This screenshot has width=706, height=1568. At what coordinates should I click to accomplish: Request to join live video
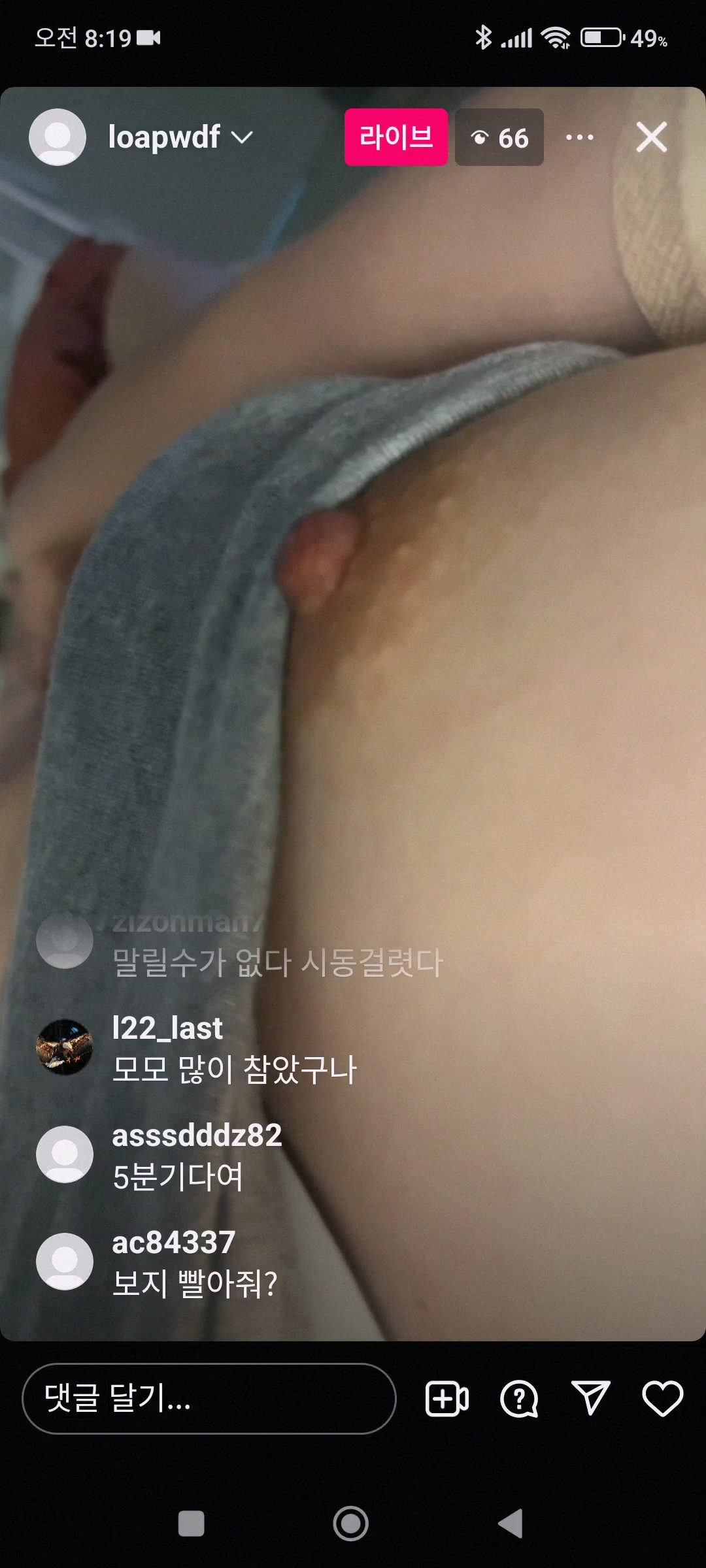click(x=447, y=1398)
